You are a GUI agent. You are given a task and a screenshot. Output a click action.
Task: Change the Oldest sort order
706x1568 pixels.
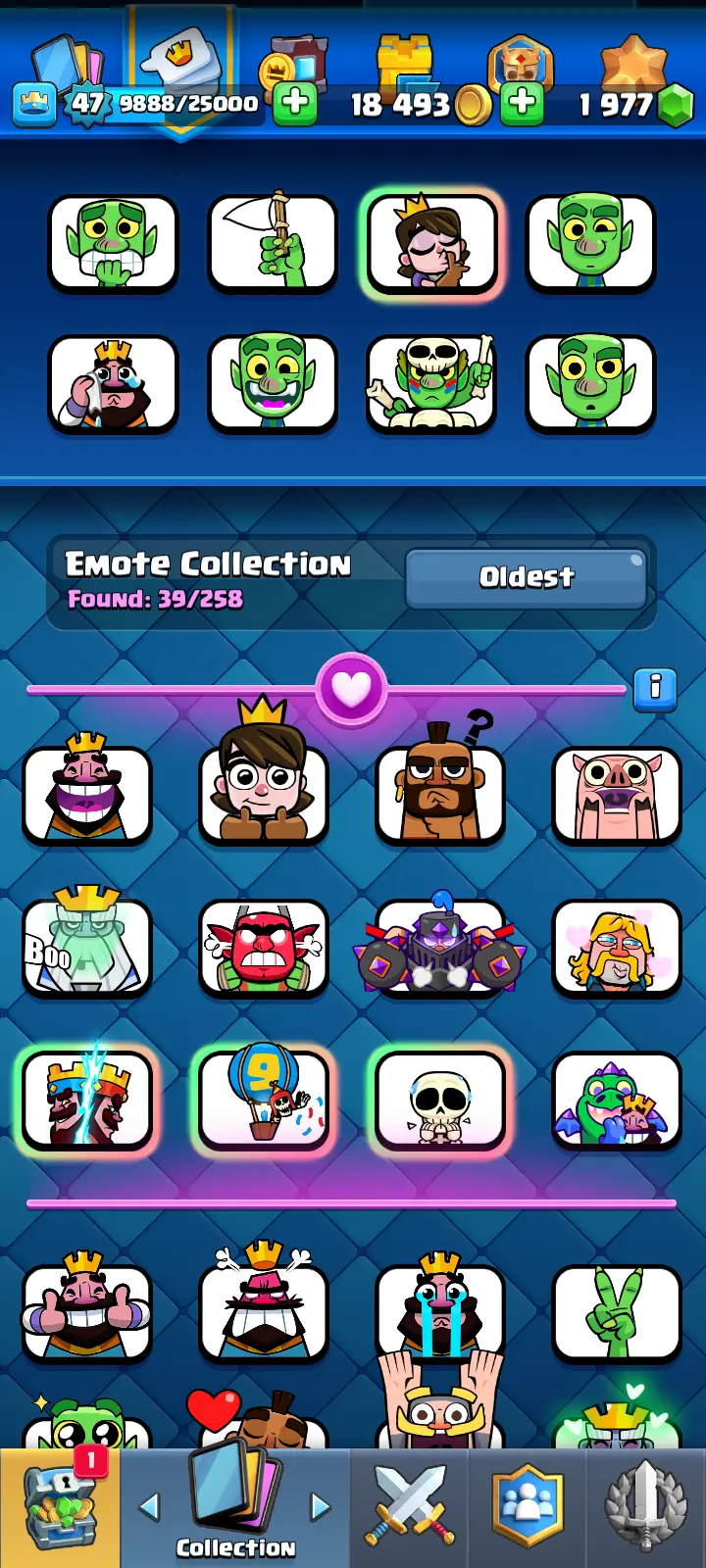pos(526,578)
